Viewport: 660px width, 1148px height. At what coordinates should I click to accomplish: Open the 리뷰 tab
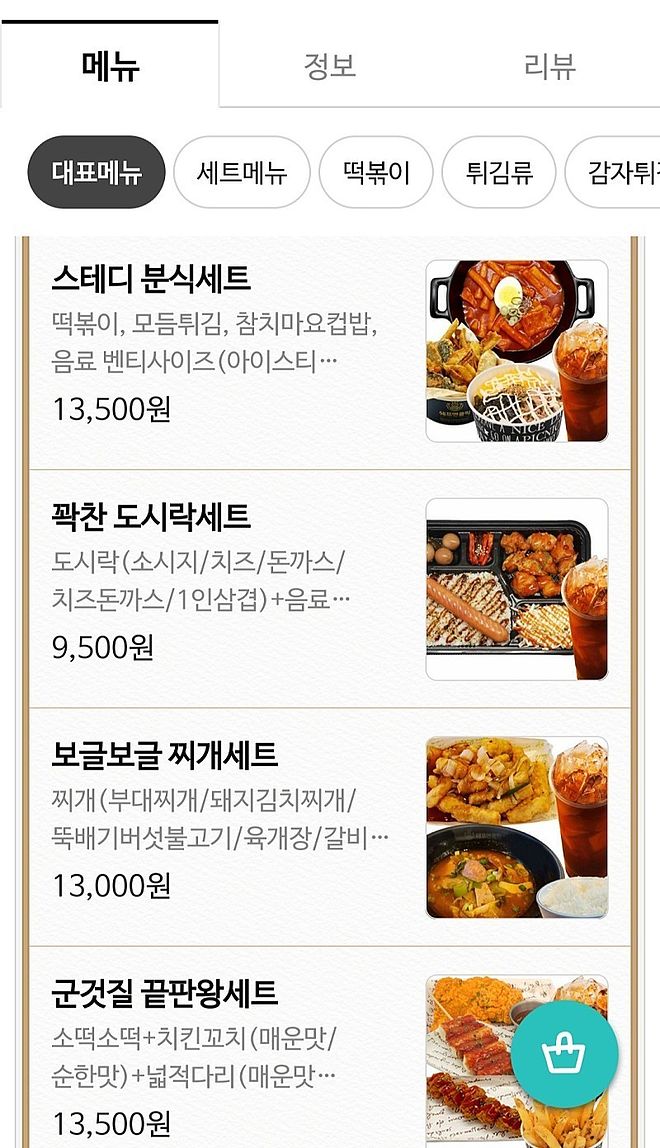[x=549, y=66]
